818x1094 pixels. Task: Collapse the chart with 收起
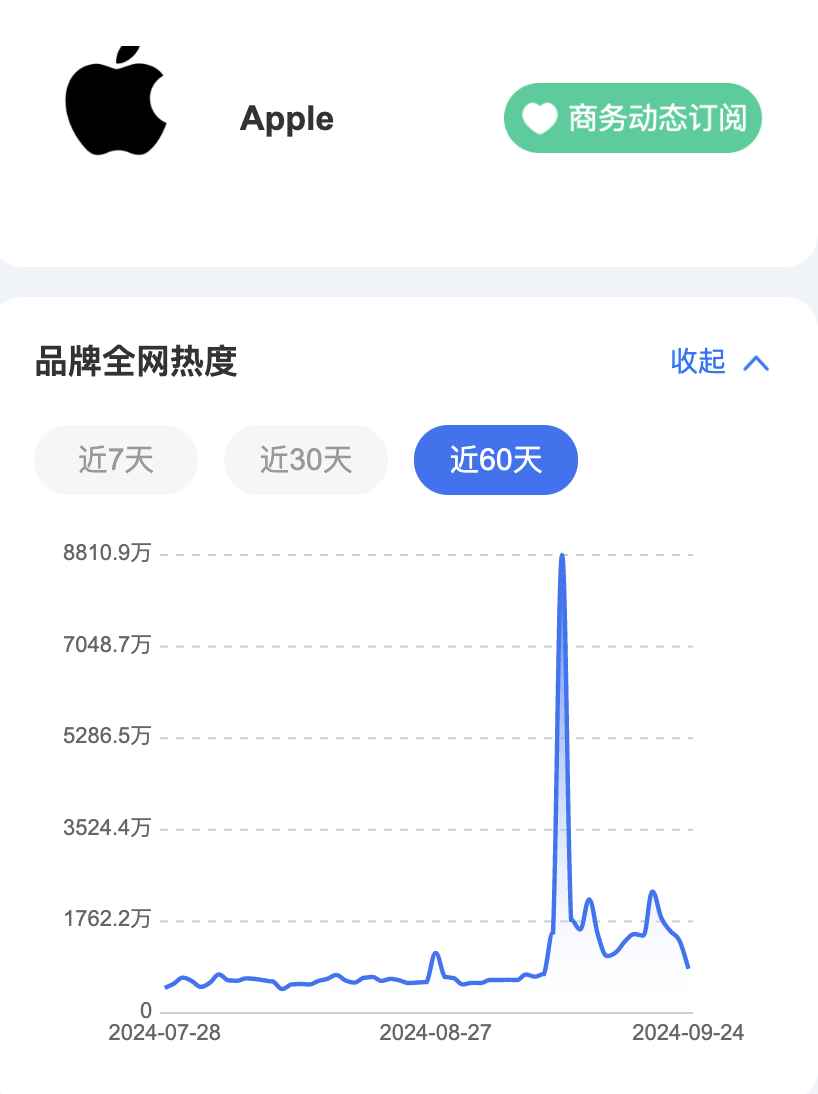point(718,362)
